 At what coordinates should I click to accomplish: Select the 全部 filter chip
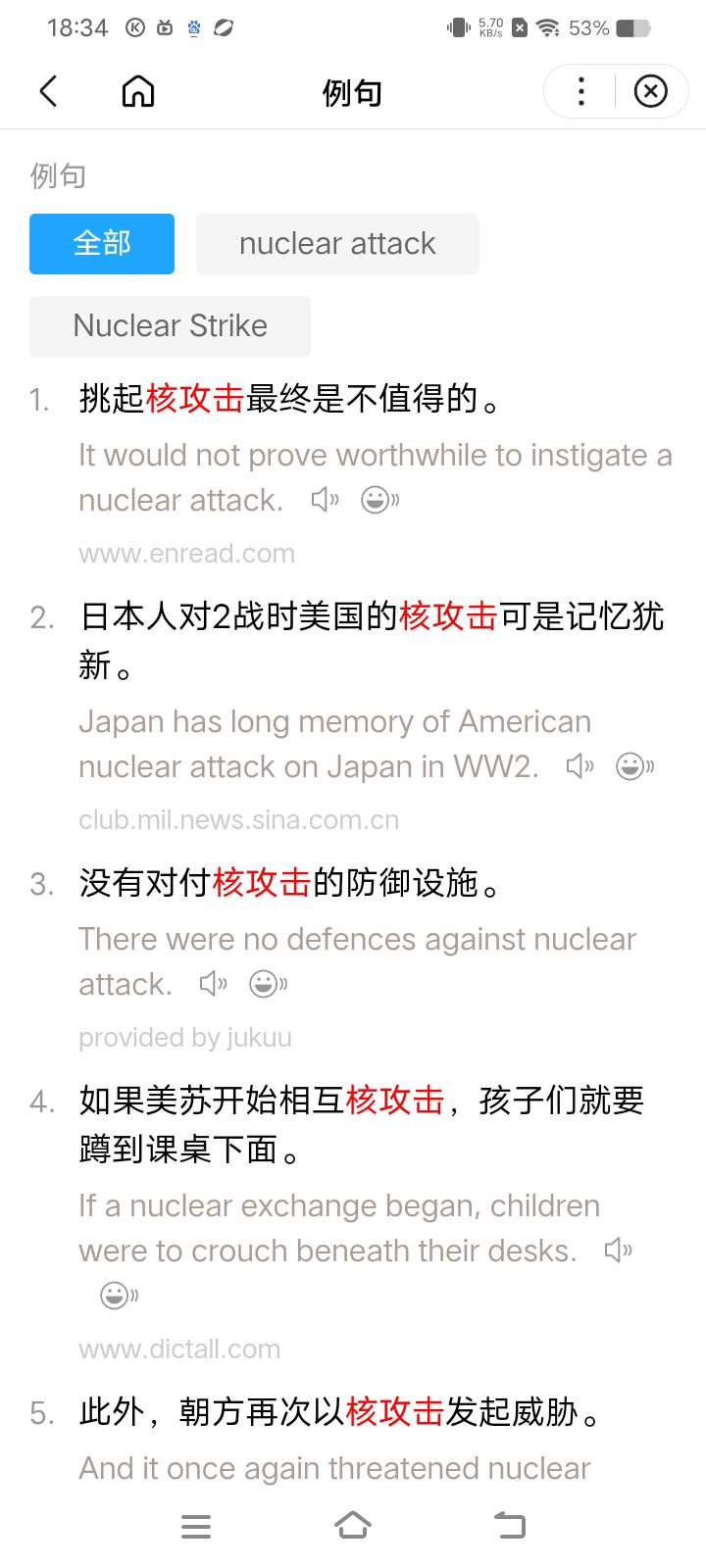[x=102, y=243]
